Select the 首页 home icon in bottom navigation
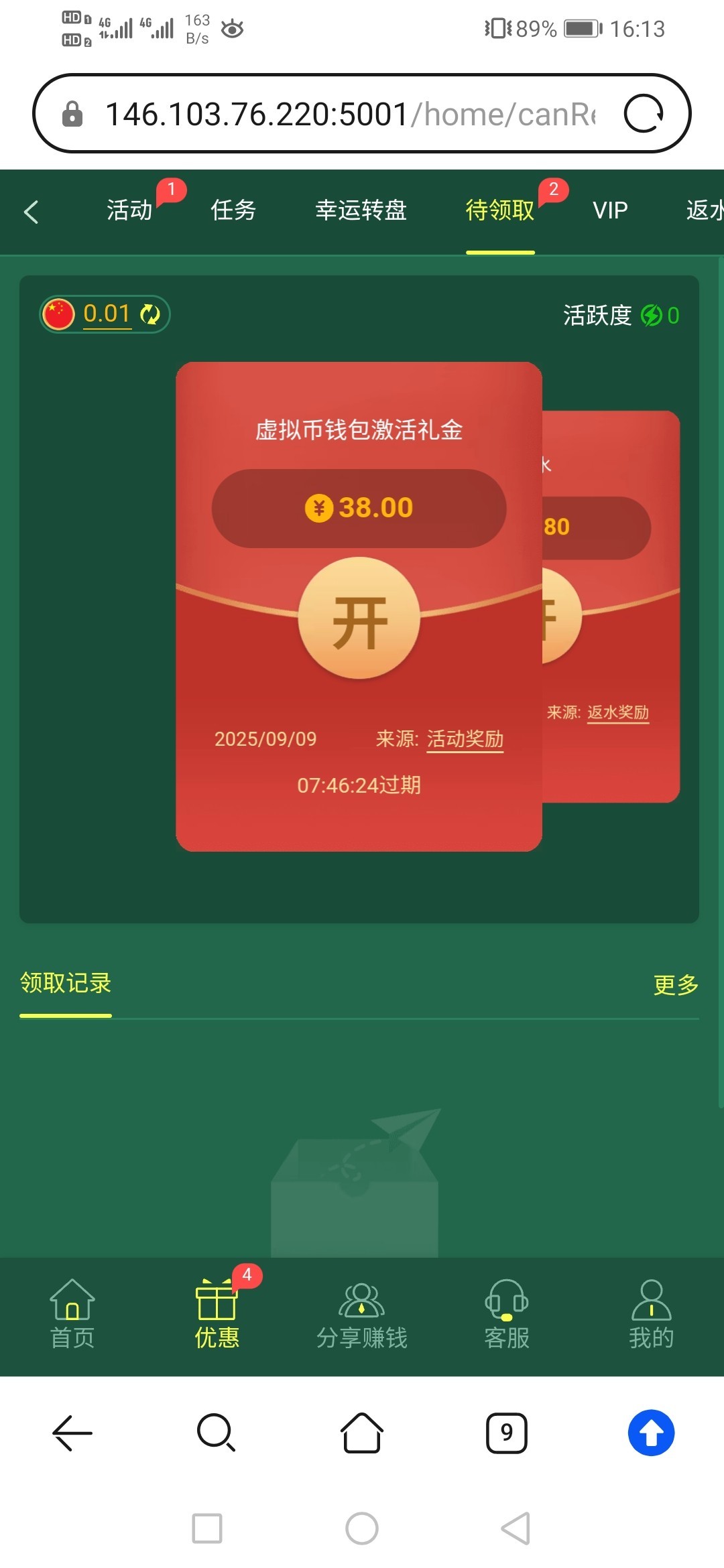Screen dimensions: 724x1568 (x=71, y=1313)
